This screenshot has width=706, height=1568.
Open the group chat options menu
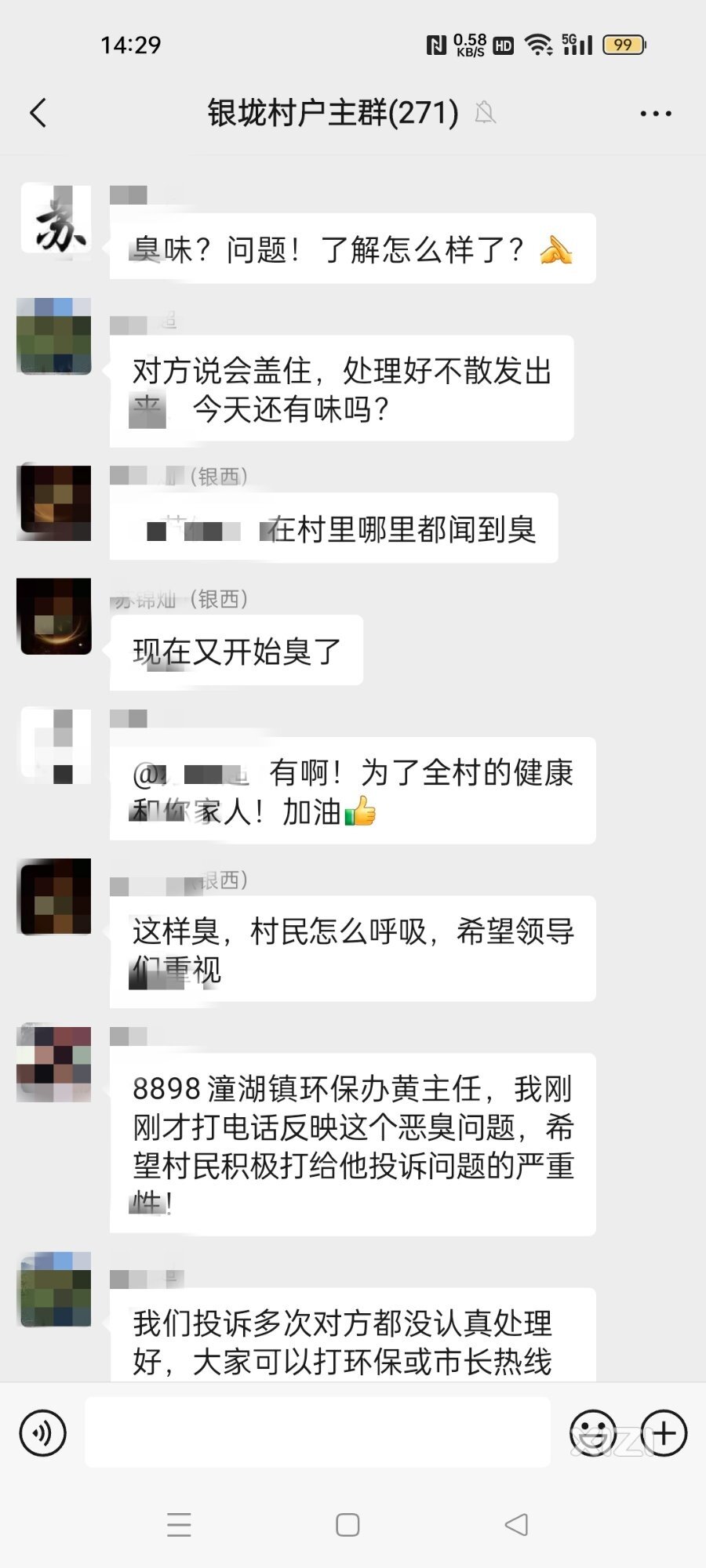(x=655, y=114)
